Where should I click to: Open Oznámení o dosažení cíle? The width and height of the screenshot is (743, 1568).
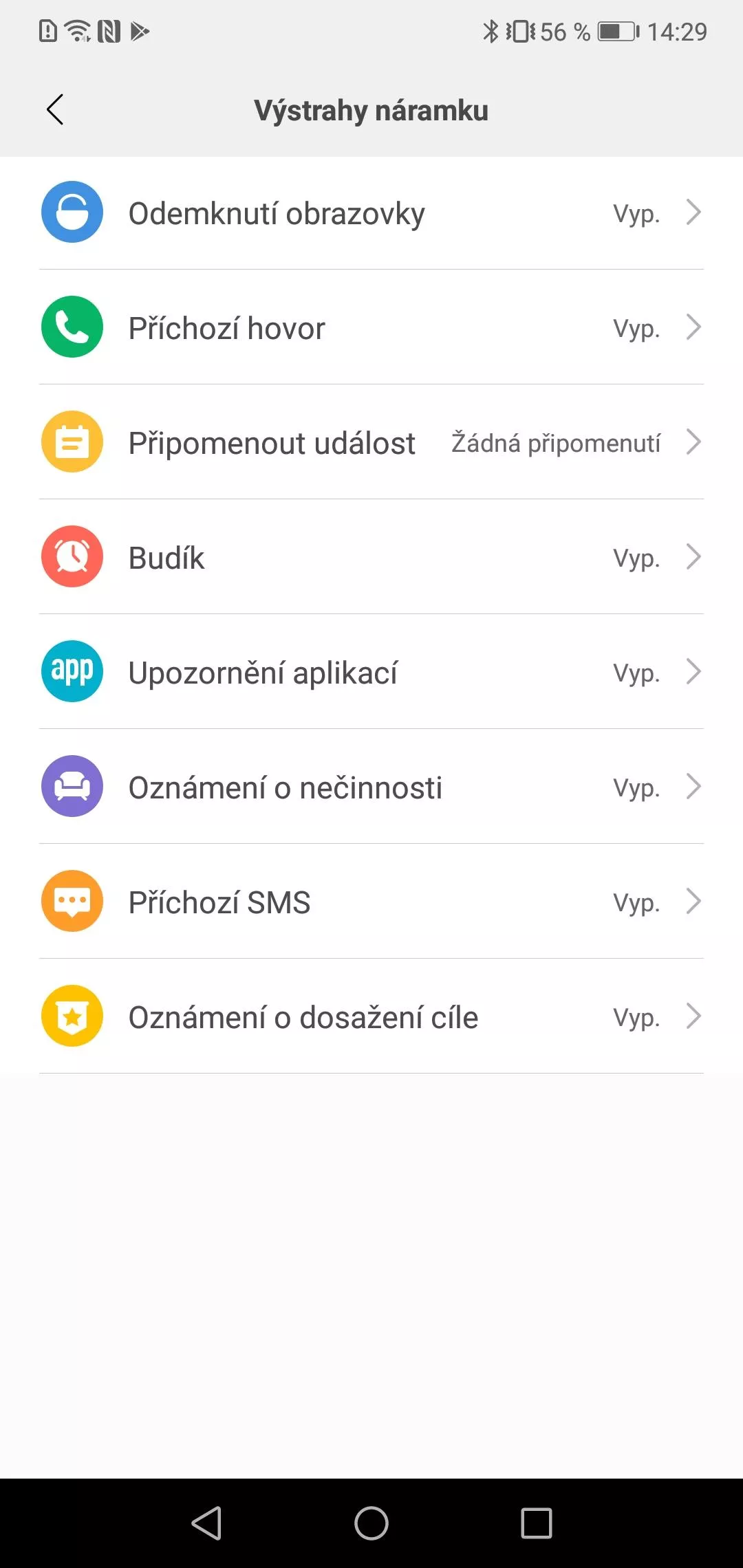pos(371,1016)
